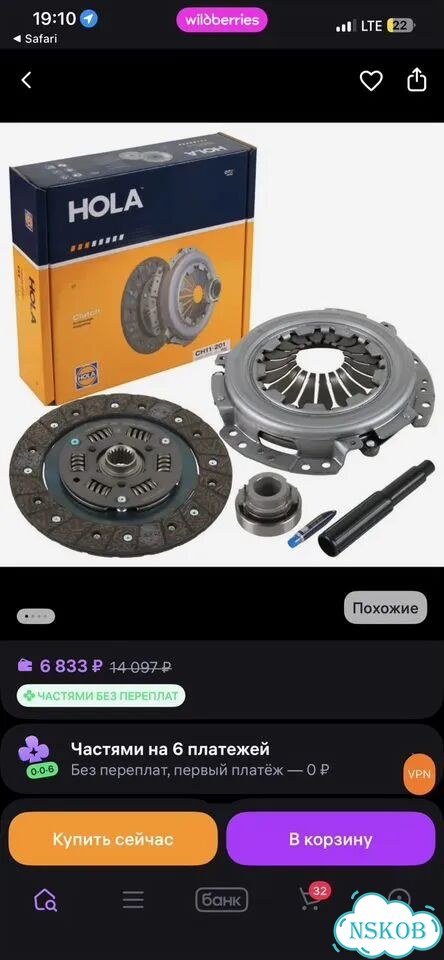
Task: Go back using the top arrow
Action: click(26, 80)
